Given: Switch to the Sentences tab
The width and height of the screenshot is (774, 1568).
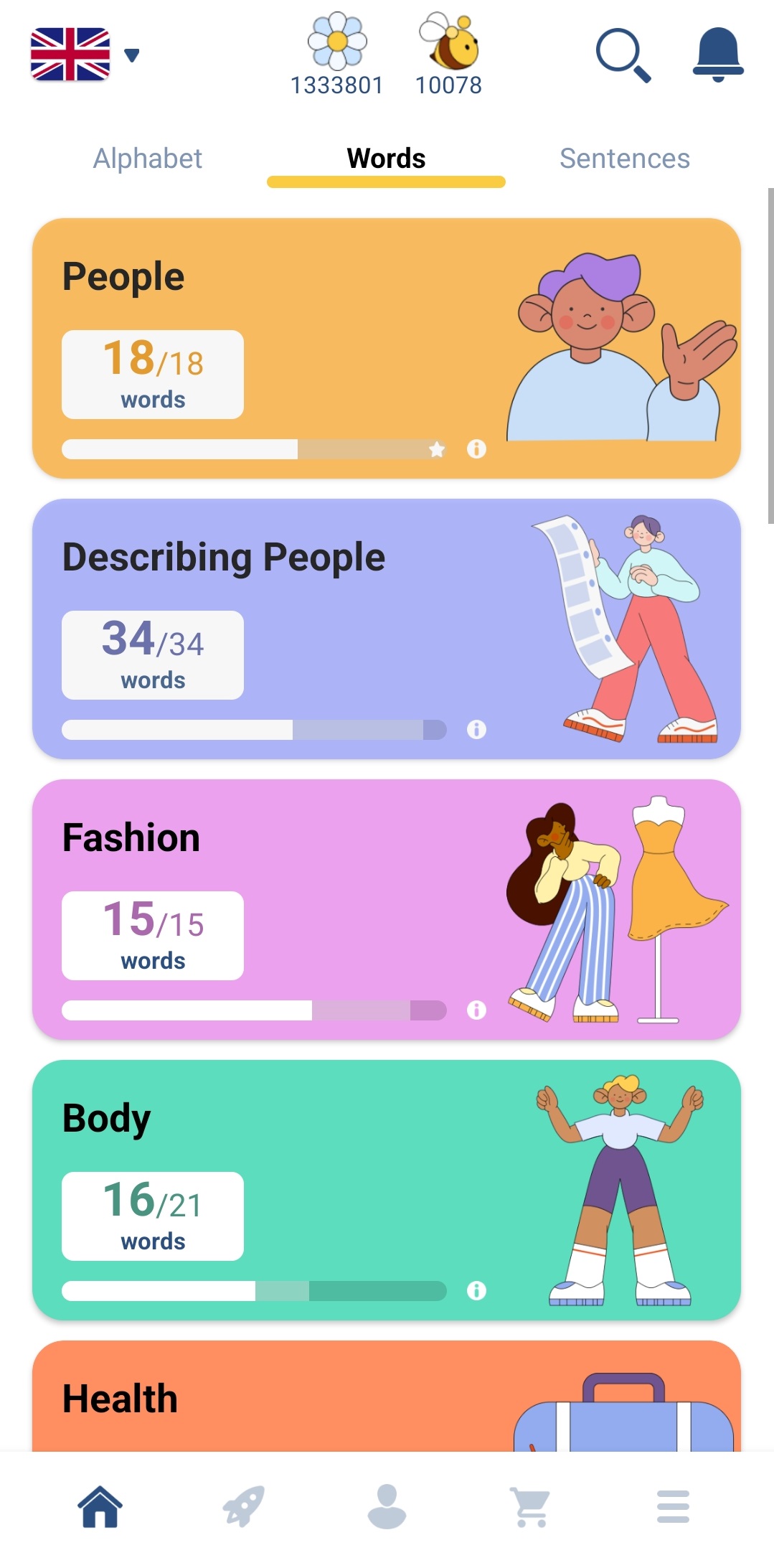Looking at the screenshot, I should pos(624,159).
